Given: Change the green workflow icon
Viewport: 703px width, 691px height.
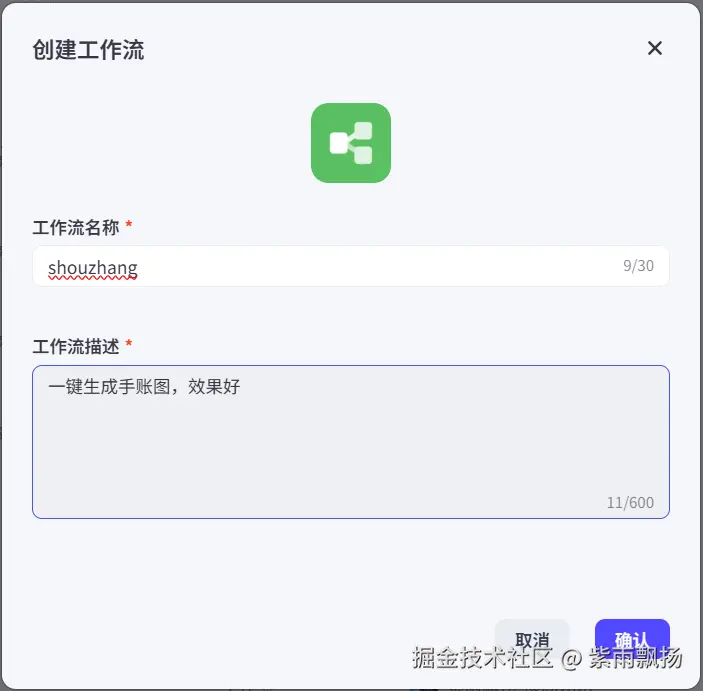Looking at the screenshot, I should [350, 143].
